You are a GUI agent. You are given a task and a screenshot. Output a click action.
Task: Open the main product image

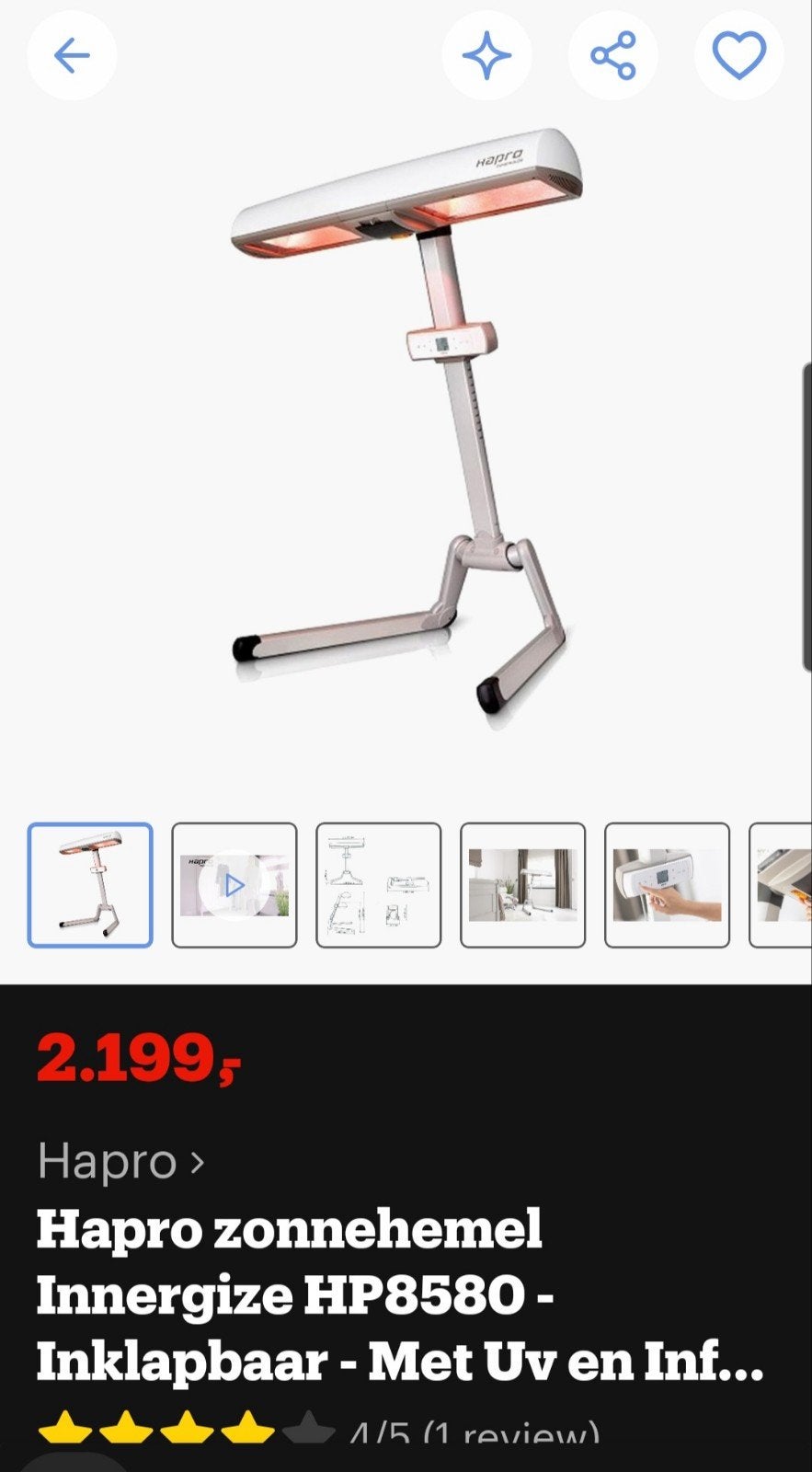point(406,428)
